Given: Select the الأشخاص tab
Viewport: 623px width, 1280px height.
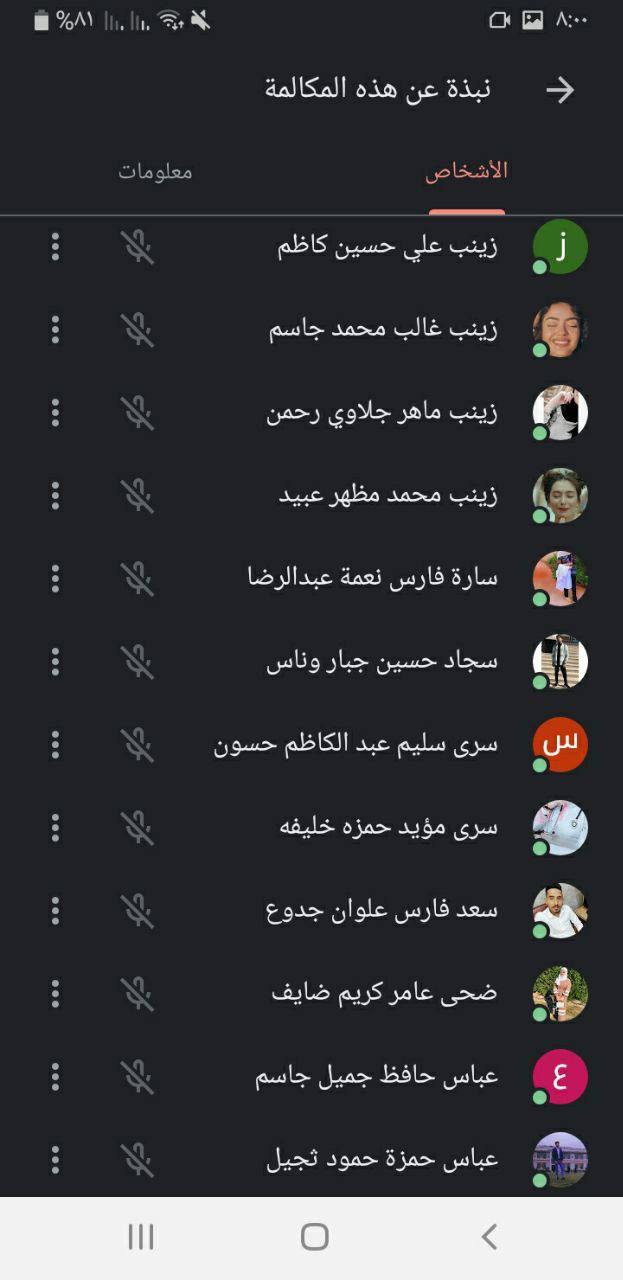Looking at the screenshot, I should click(467, 171).
